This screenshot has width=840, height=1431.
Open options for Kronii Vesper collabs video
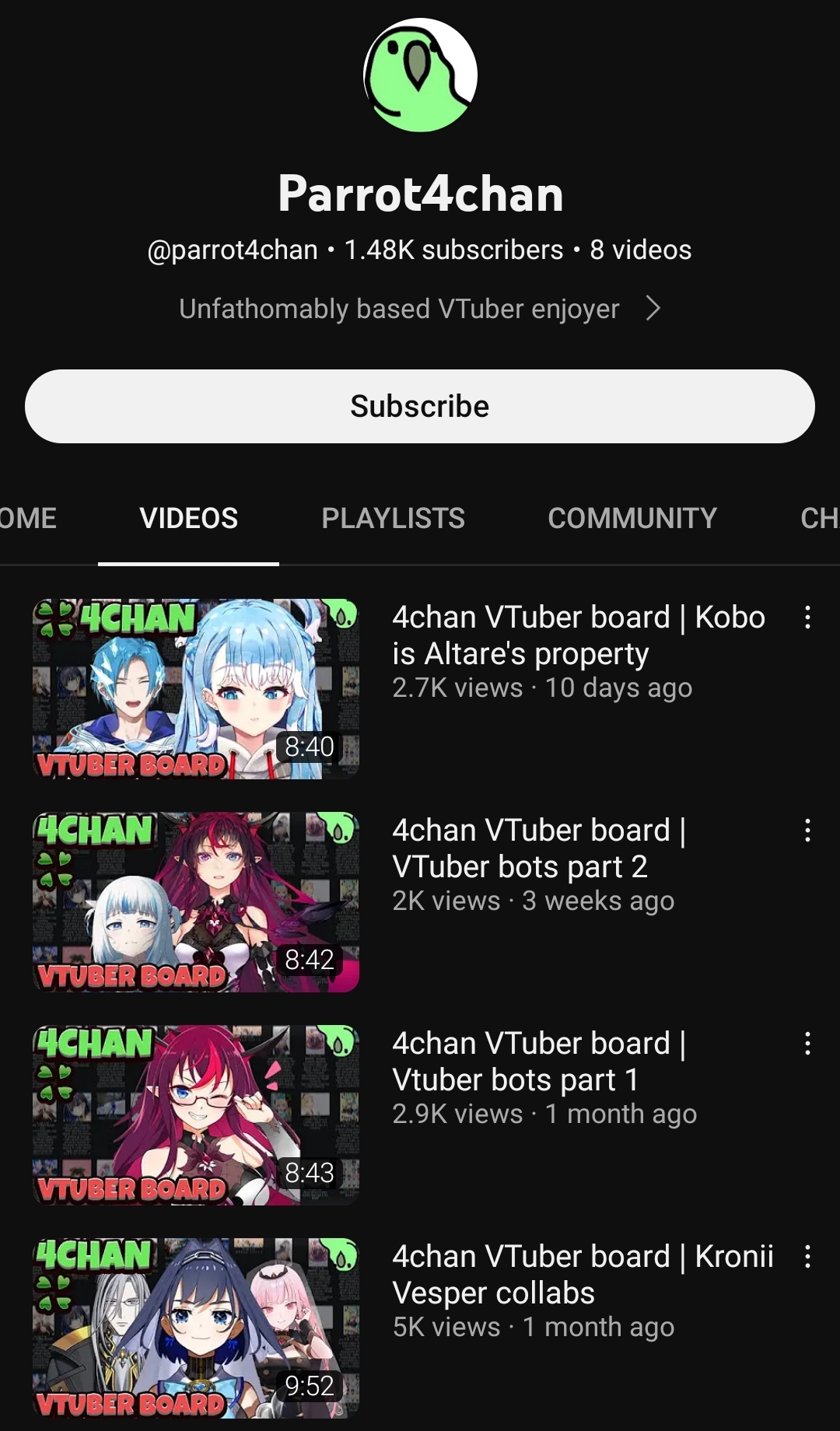(807, 1257)
